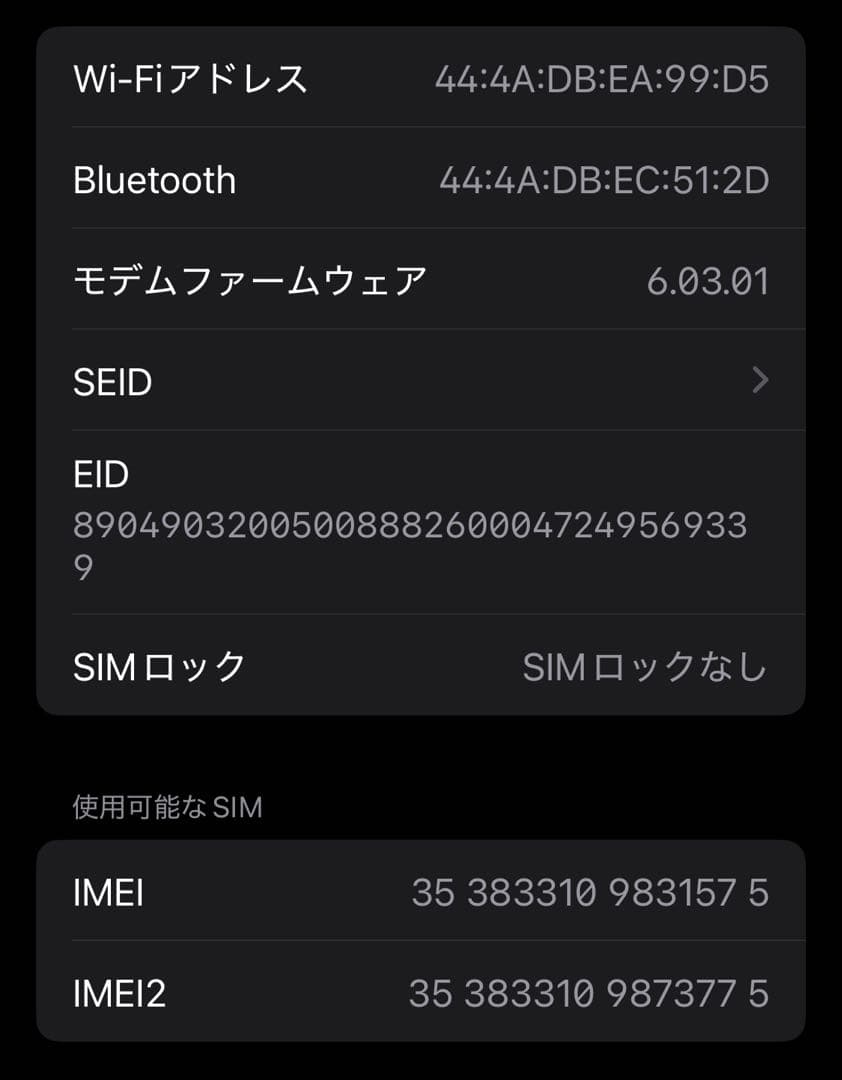
Task: Tap the Bluetooth label text
Action: tap(155, 180)
